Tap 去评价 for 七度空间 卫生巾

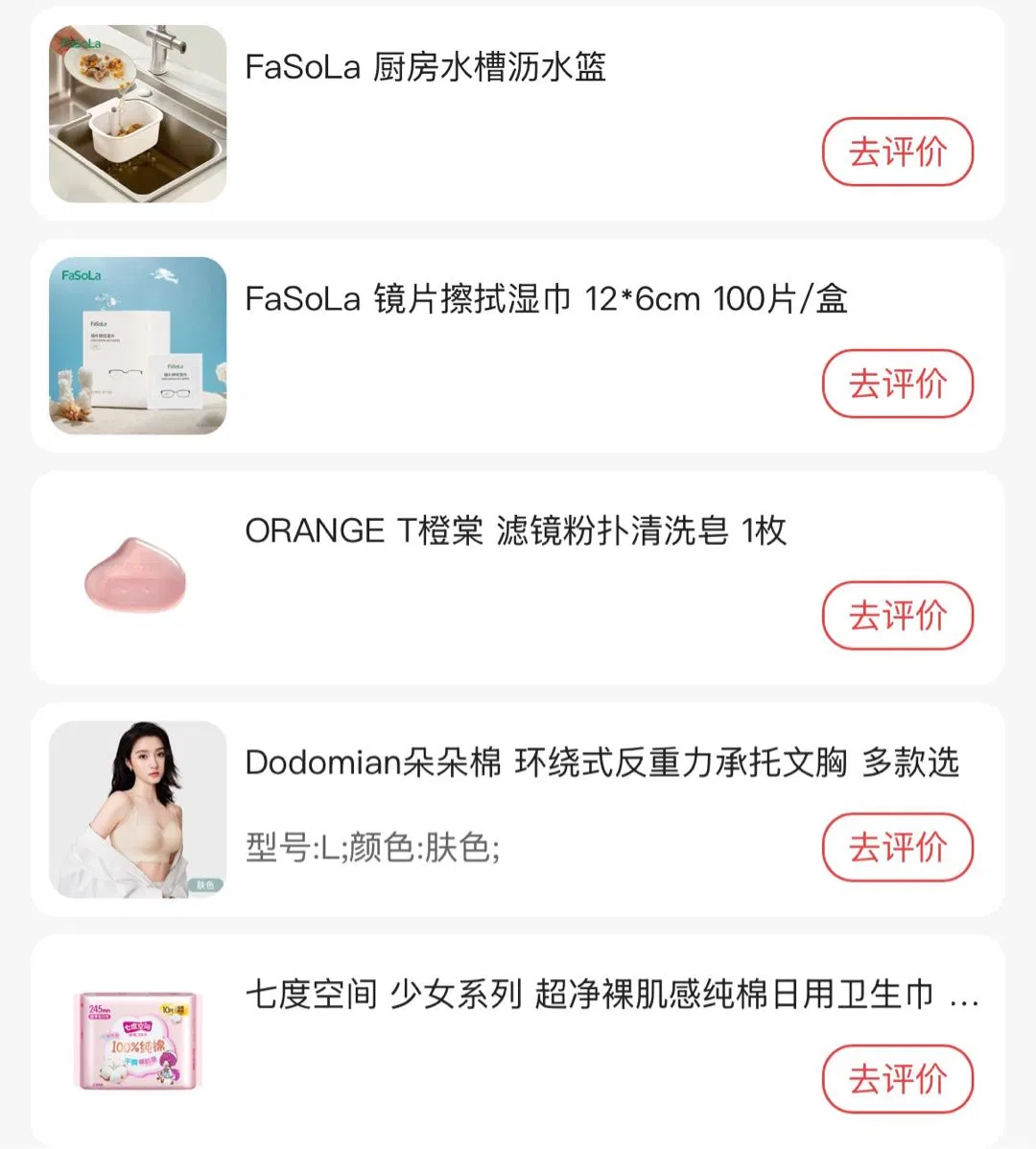coord(897,1080)
